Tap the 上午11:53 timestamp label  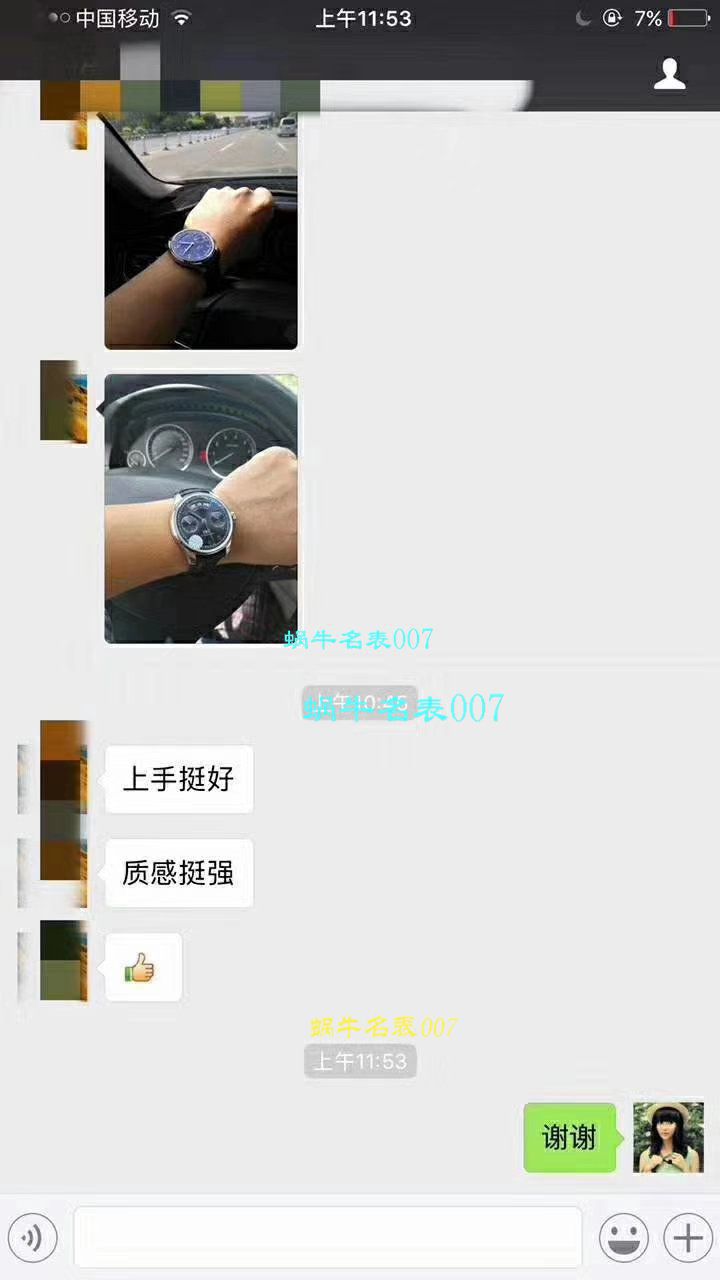359,1061
